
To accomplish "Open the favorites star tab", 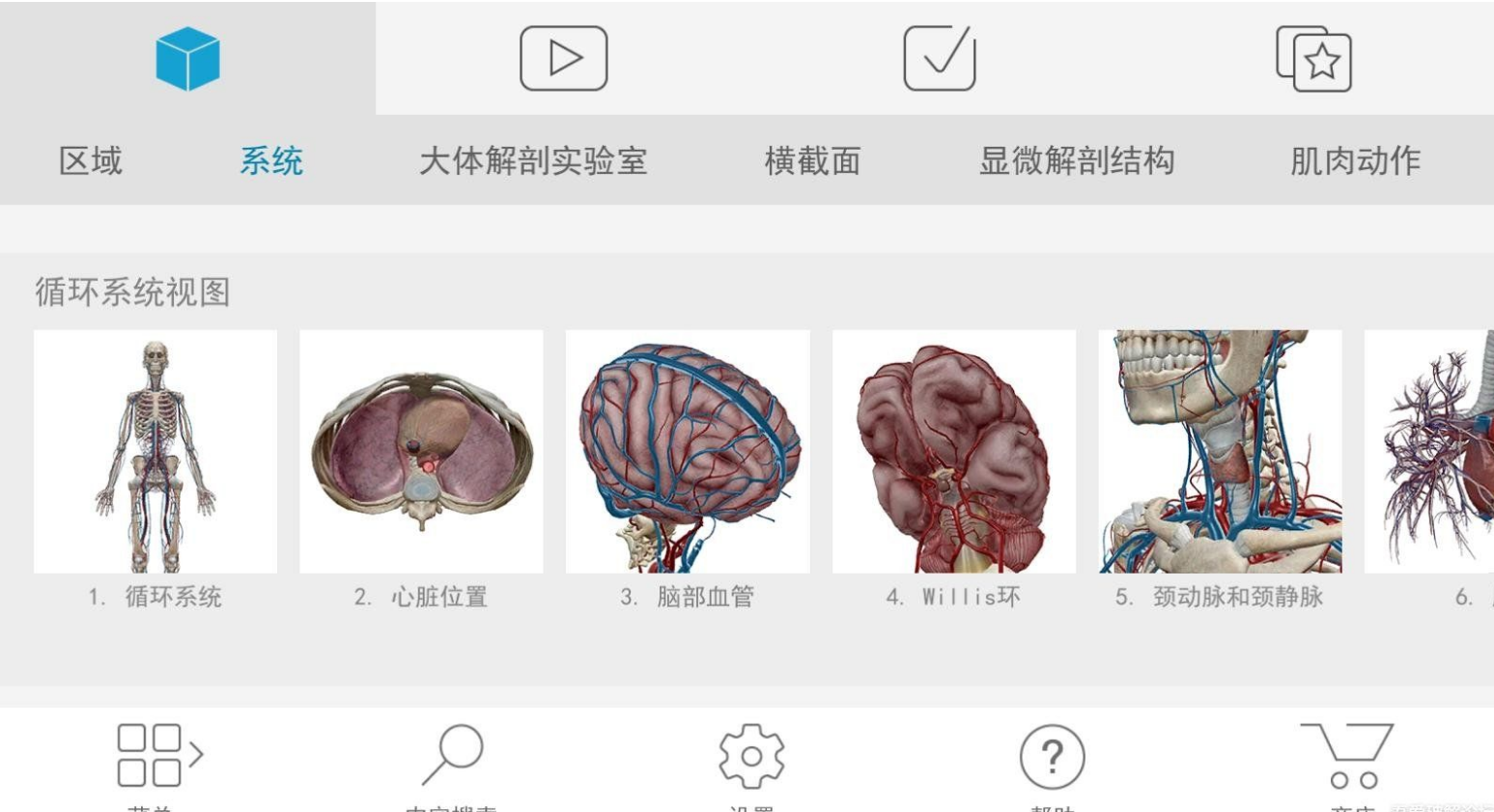I will (x=1313, y=59).
